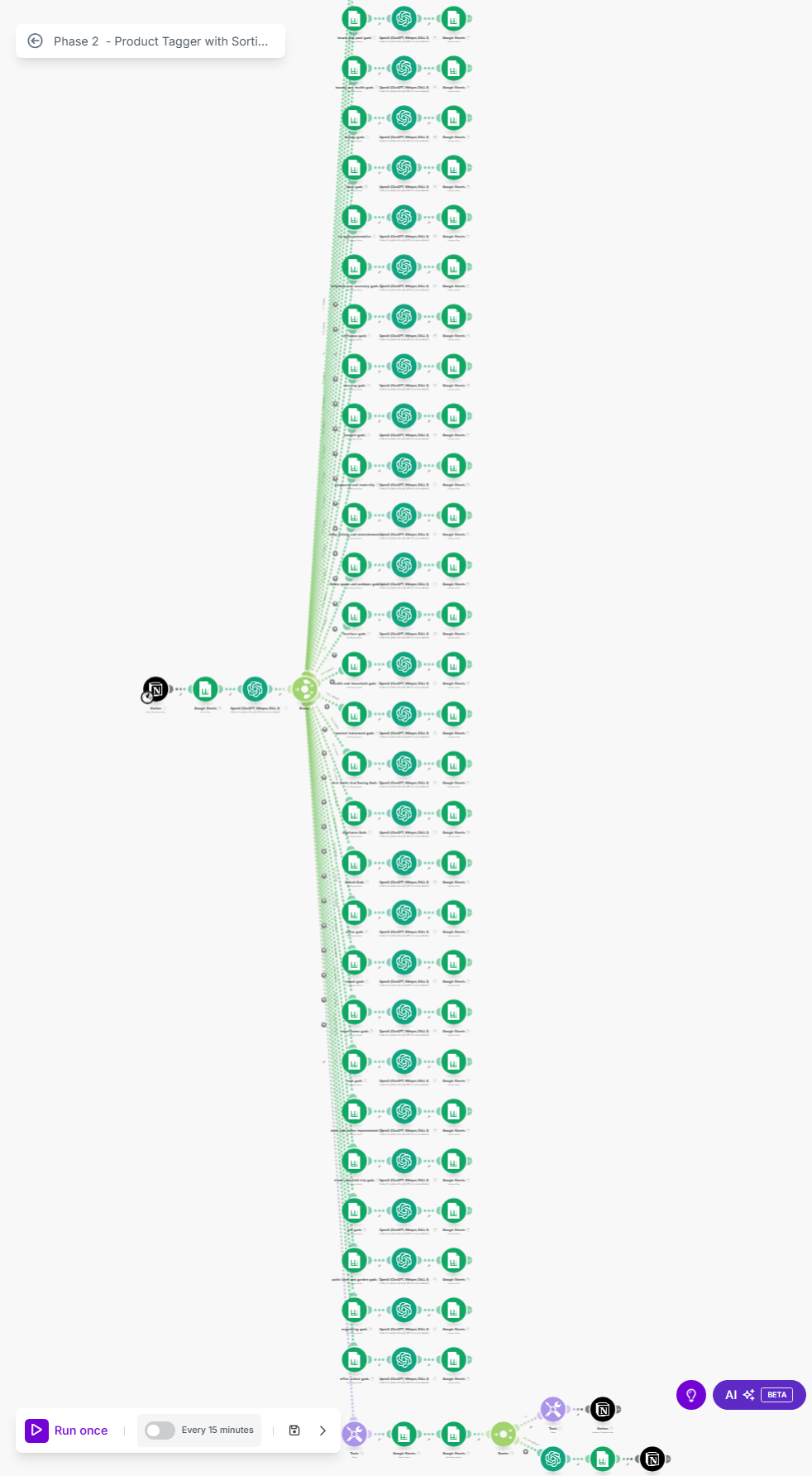Go back from the Phase 2 scenario
812x1476 pixels.
click(36, 41)
